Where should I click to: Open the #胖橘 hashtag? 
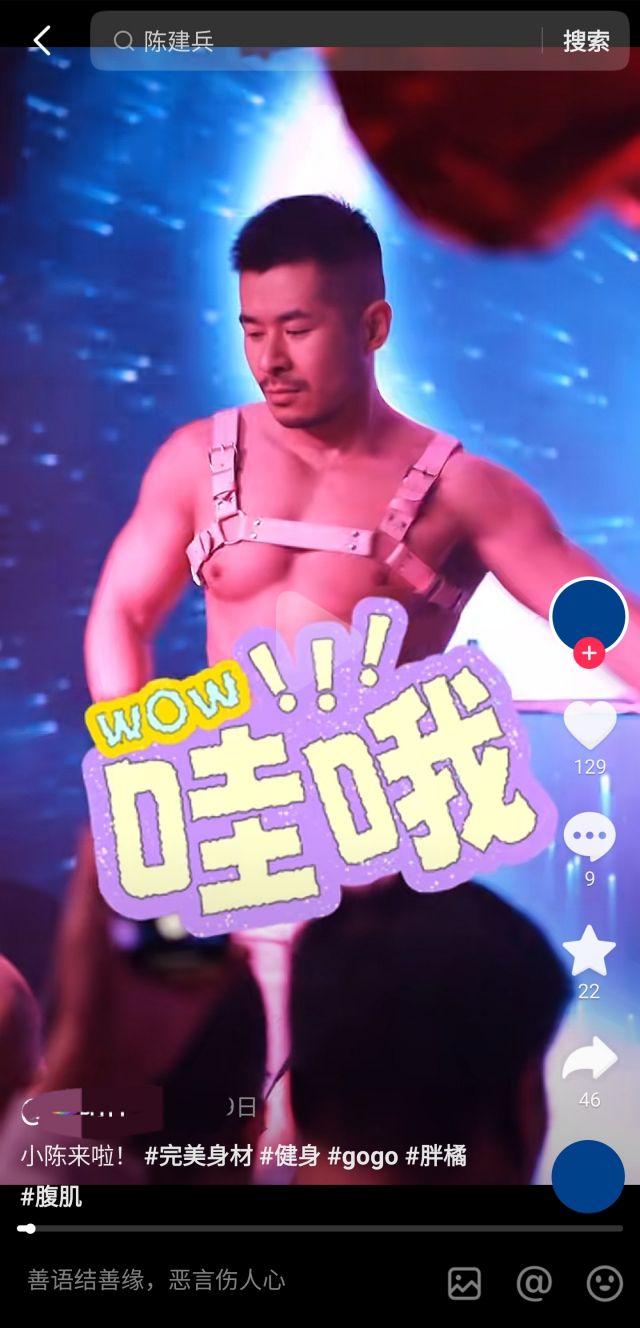pos(436,1157)
